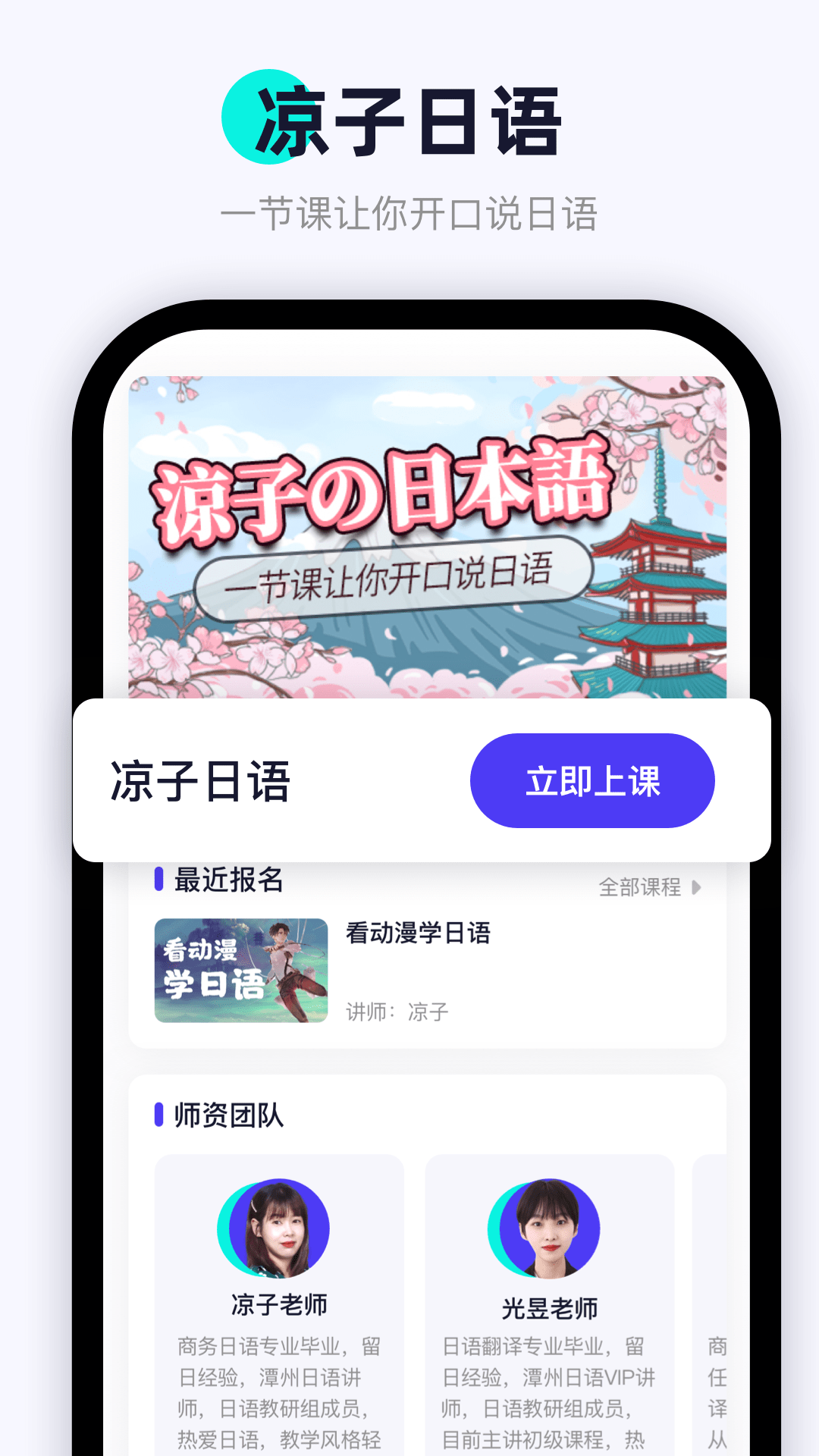Image resolution: width=819 pixels, height=1456 pixels.
Task: Click 凉子老师's name label below avatar
Action: 279,1306
